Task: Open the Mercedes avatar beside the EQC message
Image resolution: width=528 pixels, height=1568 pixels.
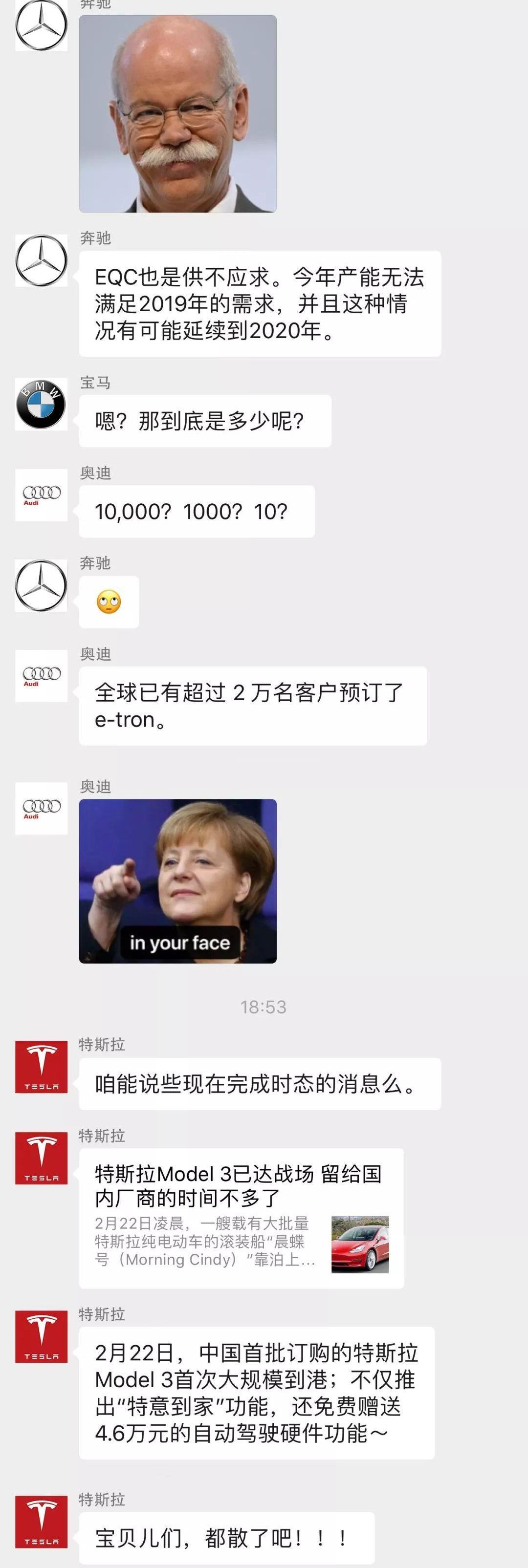Action: [41, 260]
